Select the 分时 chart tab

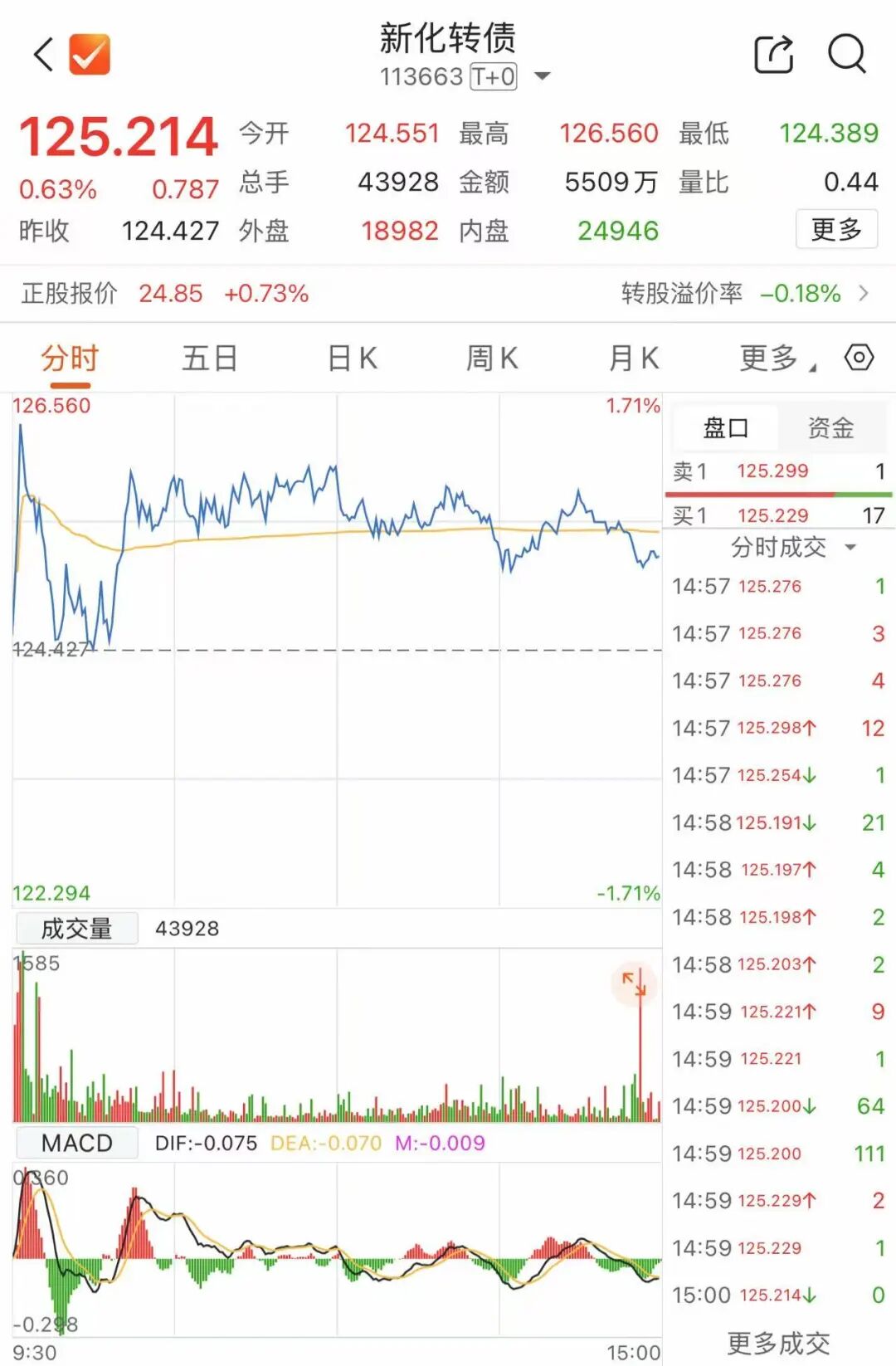70,359
